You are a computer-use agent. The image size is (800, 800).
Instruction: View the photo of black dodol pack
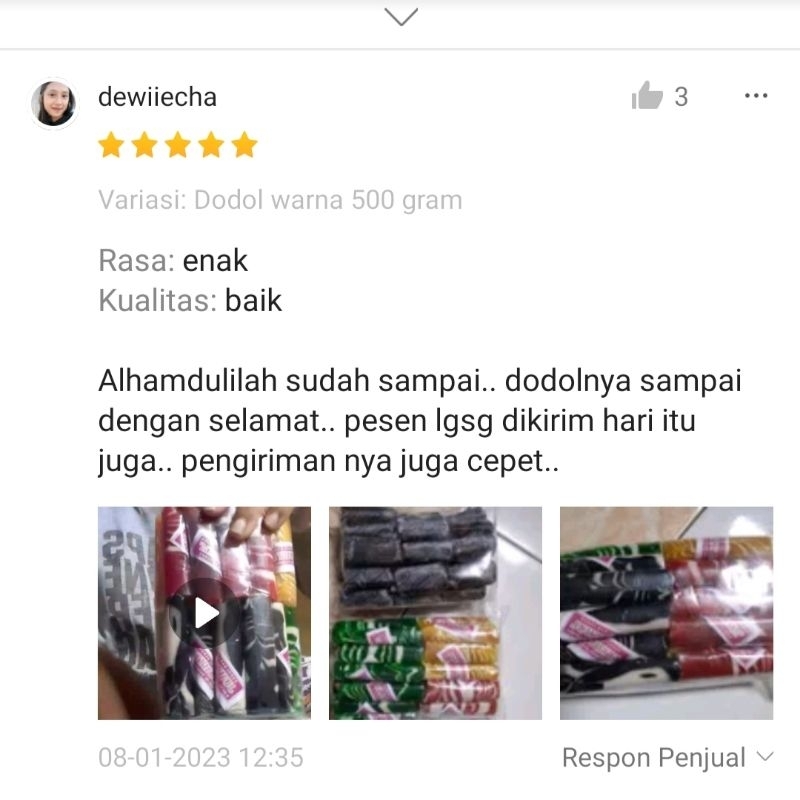pos(435,612)
